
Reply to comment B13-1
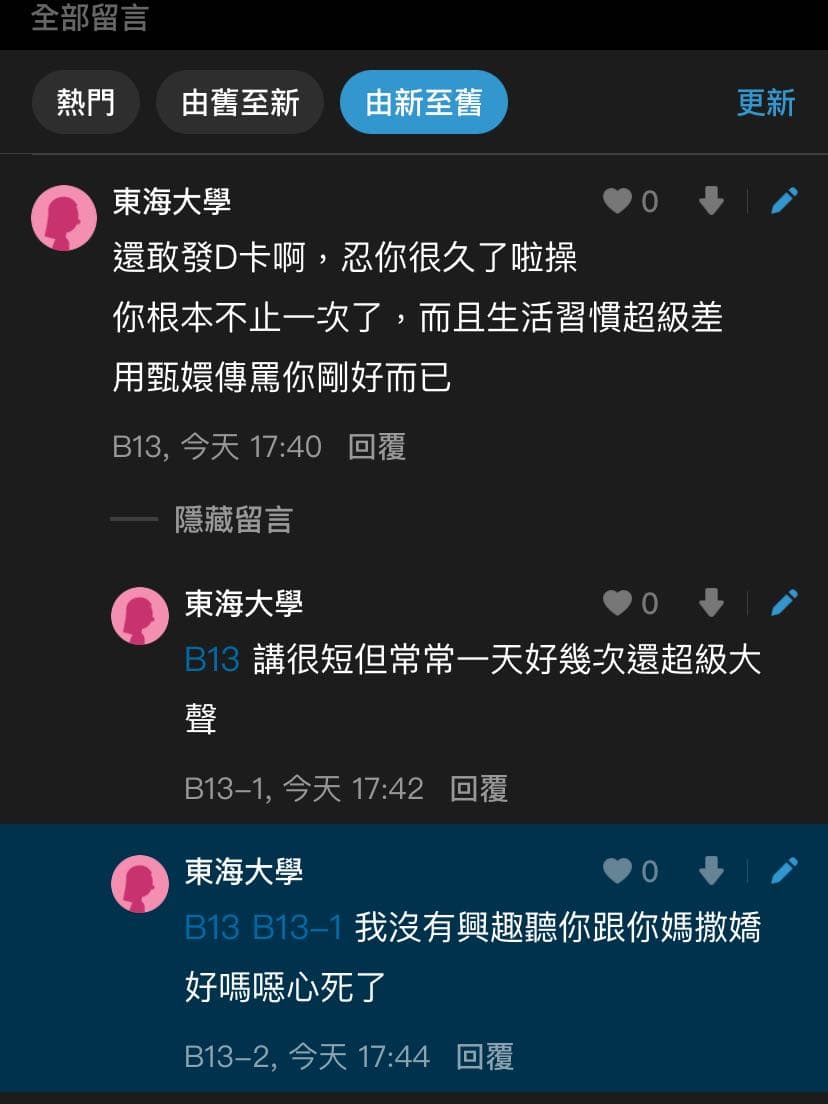pyautogui.click(x=478, y=788)
